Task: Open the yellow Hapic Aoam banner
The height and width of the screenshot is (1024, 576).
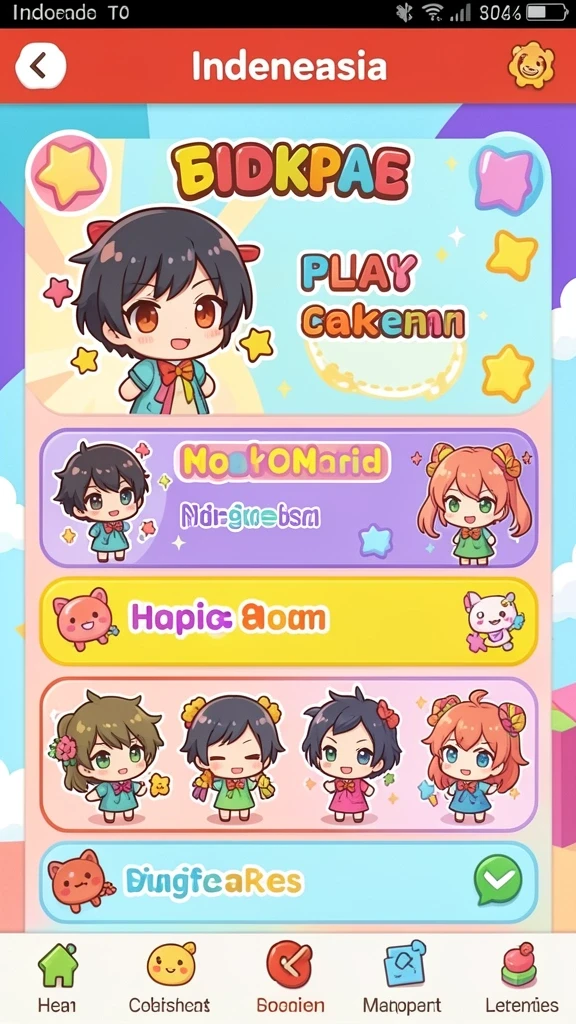Action: click(x=289, y=620)
